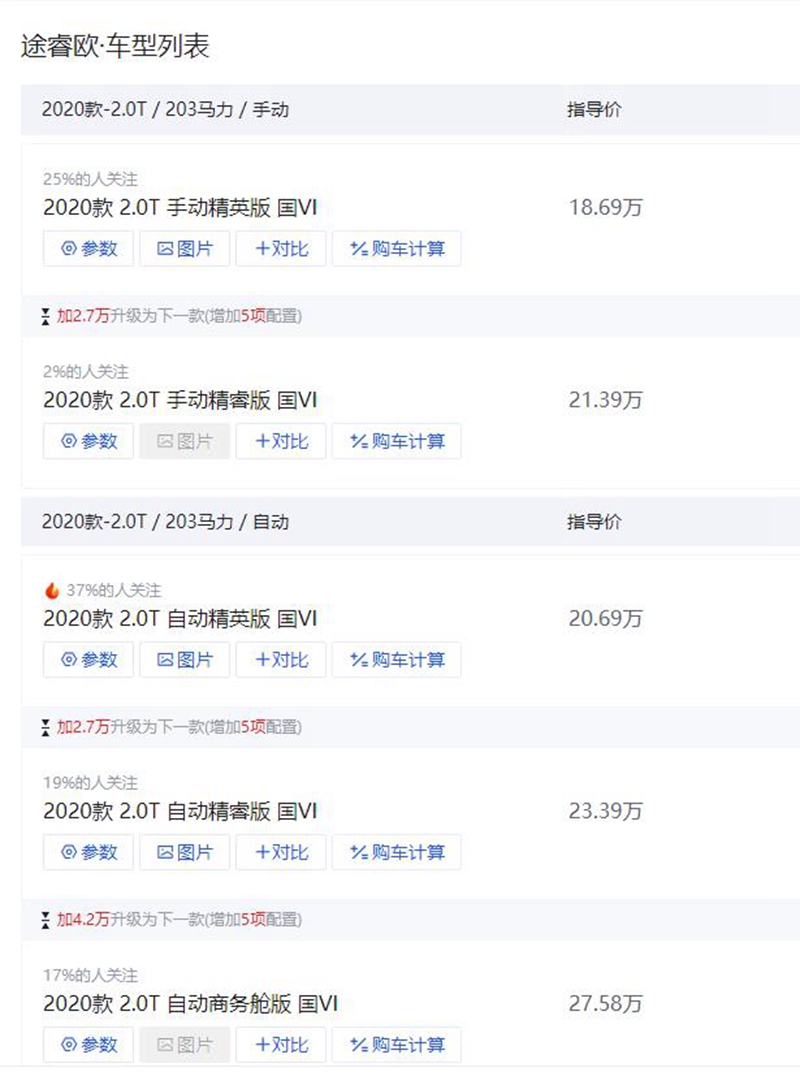View 图片 of 2020款 2.0T 手动精英版
This screenshot has width=800, height=1072.
184,249
